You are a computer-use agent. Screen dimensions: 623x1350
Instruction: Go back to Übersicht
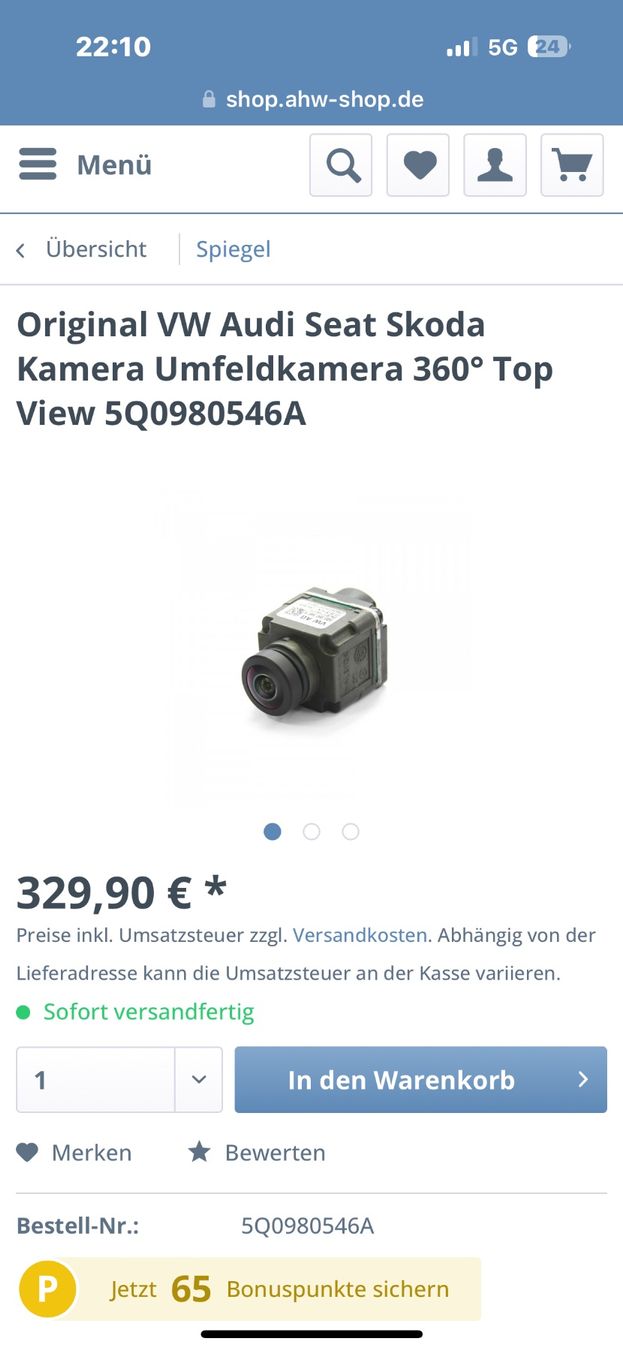point(82,249)
